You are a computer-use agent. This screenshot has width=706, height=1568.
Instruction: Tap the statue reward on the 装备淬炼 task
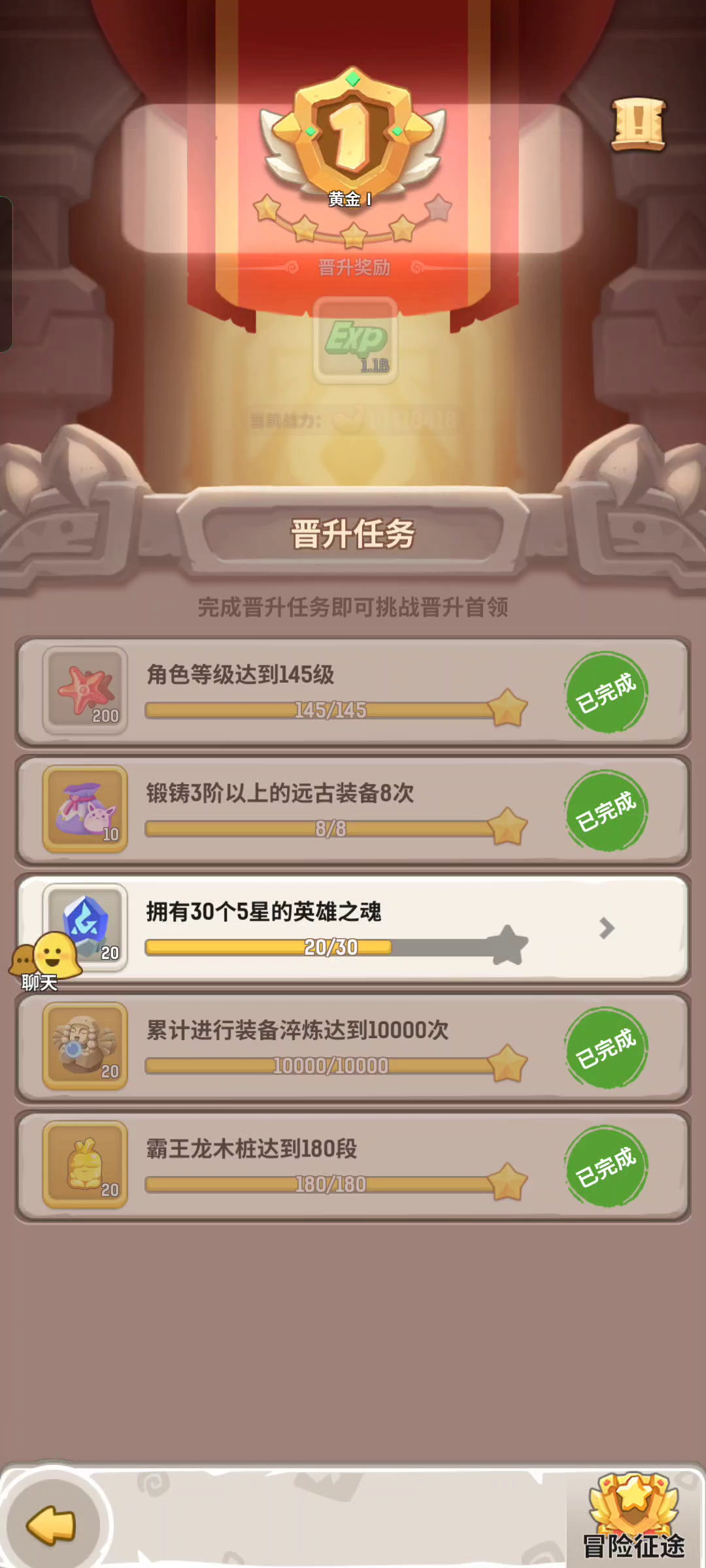[85, 1047]
